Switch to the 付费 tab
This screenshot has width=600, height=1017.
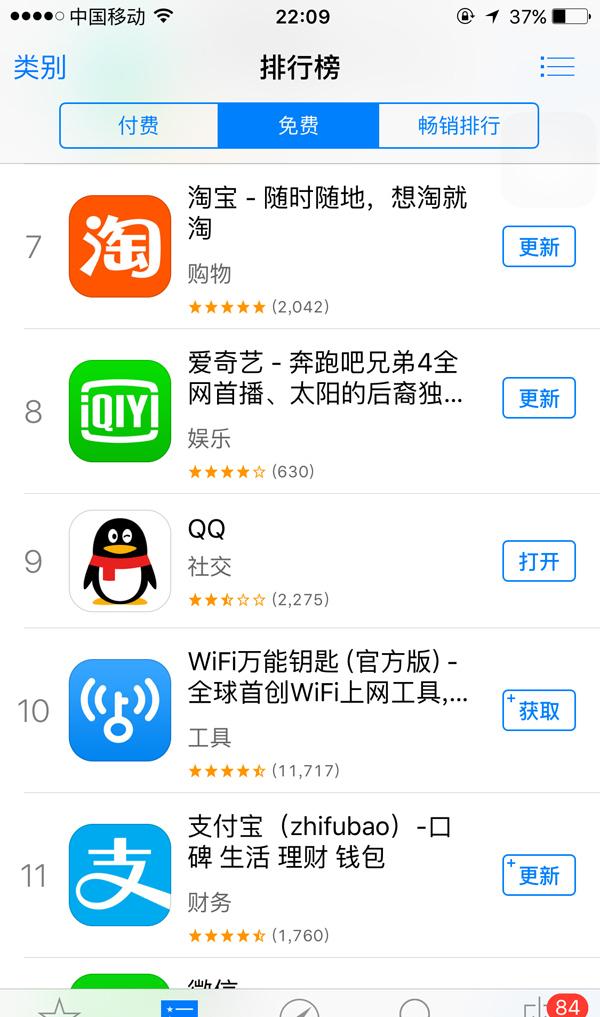[x=139, y=126]
